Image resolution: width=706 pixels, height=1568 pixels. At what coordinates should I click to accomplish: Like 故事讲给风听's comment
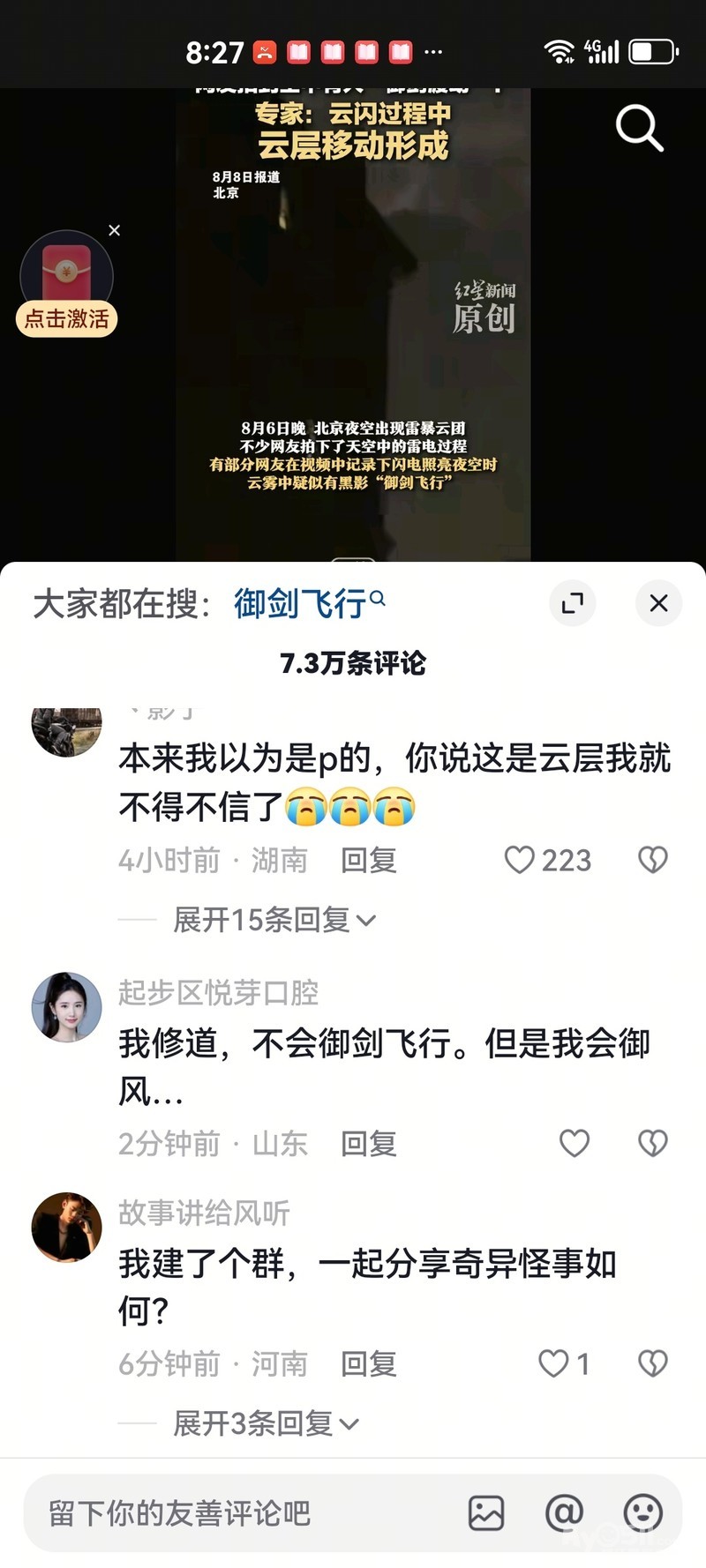[x=555, y=1364]
